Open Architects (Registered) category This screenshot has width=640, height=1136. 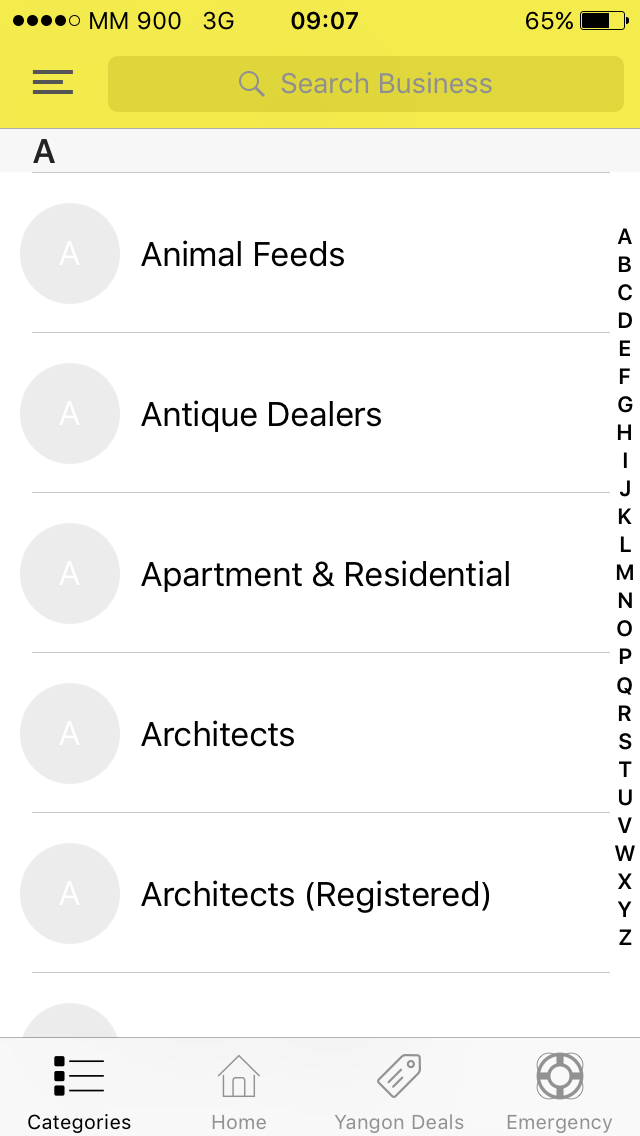[316, 894]
